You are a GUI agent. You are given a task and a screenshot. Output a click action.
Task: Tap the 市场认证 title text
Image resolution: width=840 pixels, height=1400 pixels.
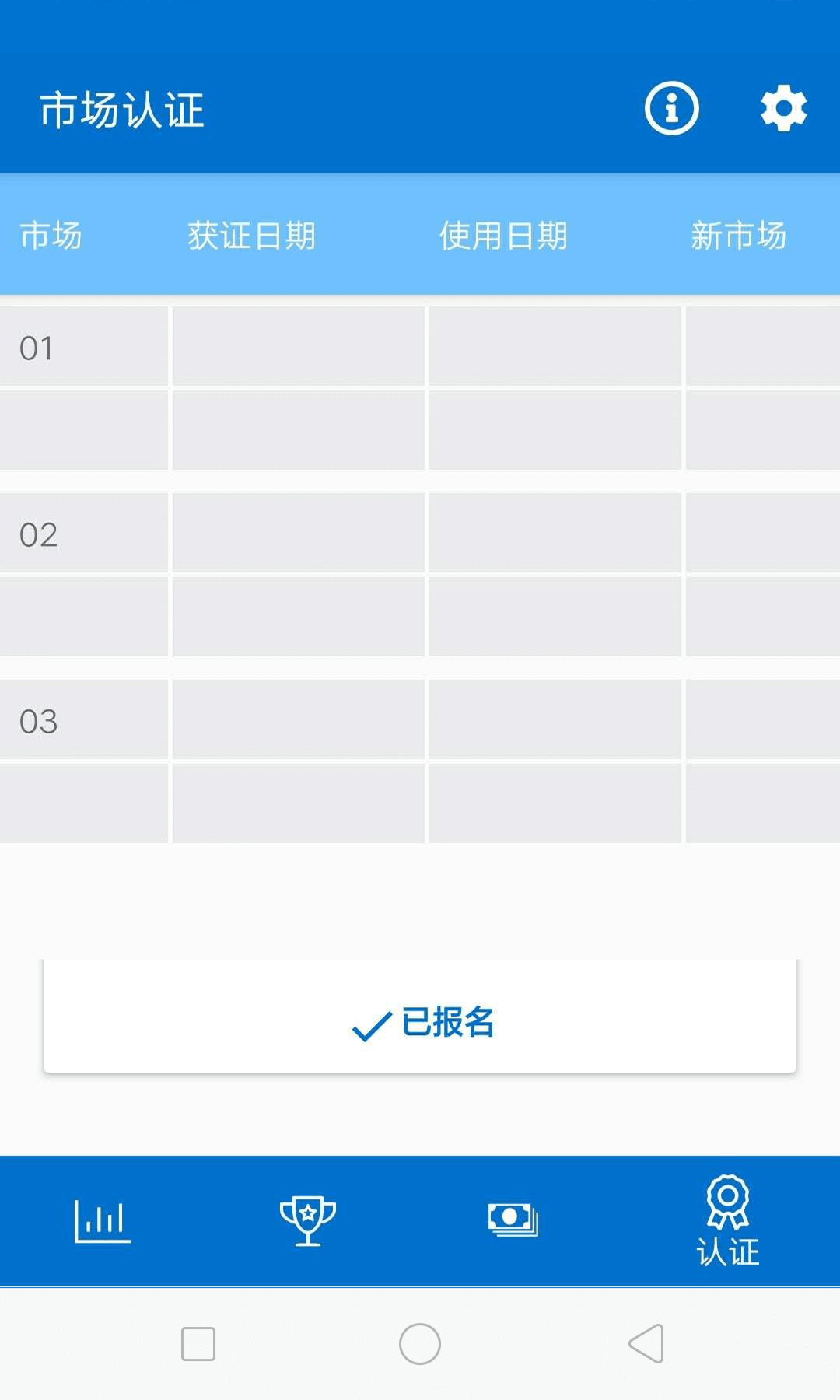point(122,110)
